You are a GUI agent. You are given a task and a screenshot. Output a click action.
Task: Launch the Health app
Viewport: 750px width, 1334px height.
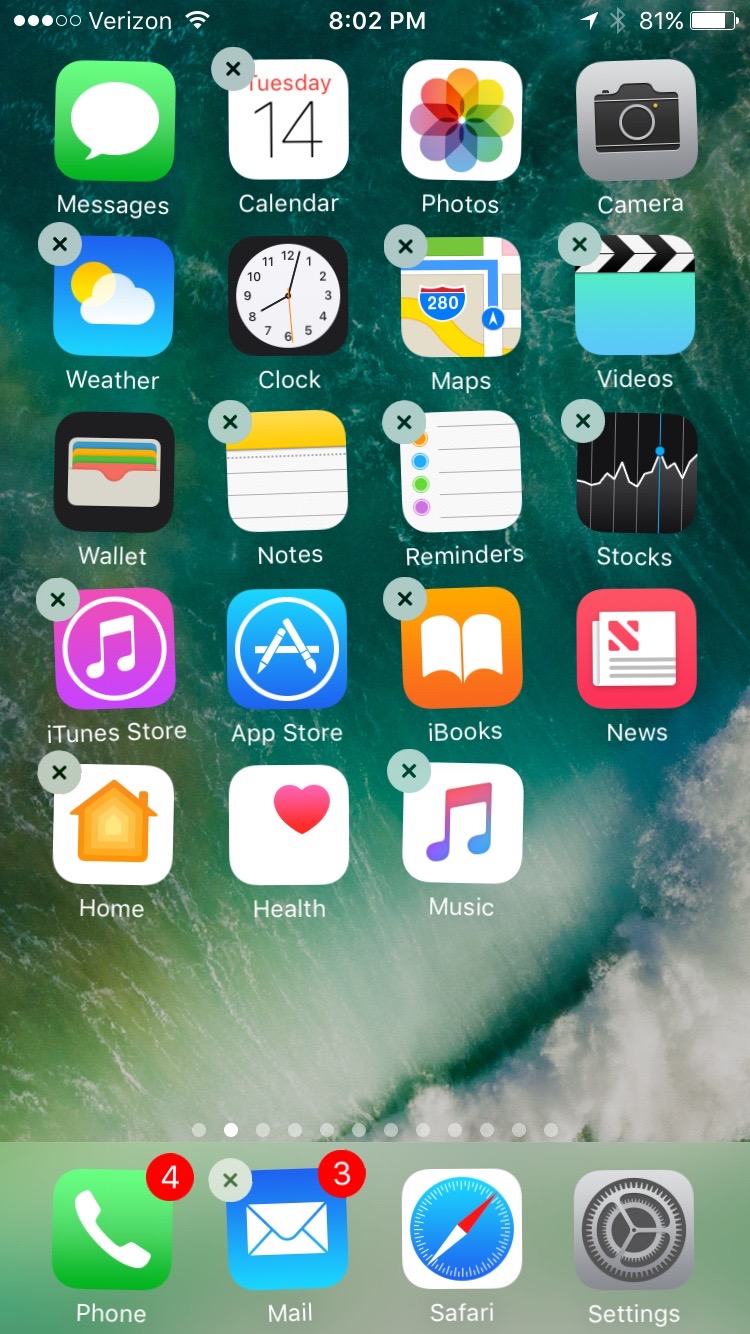coord(288,824)
